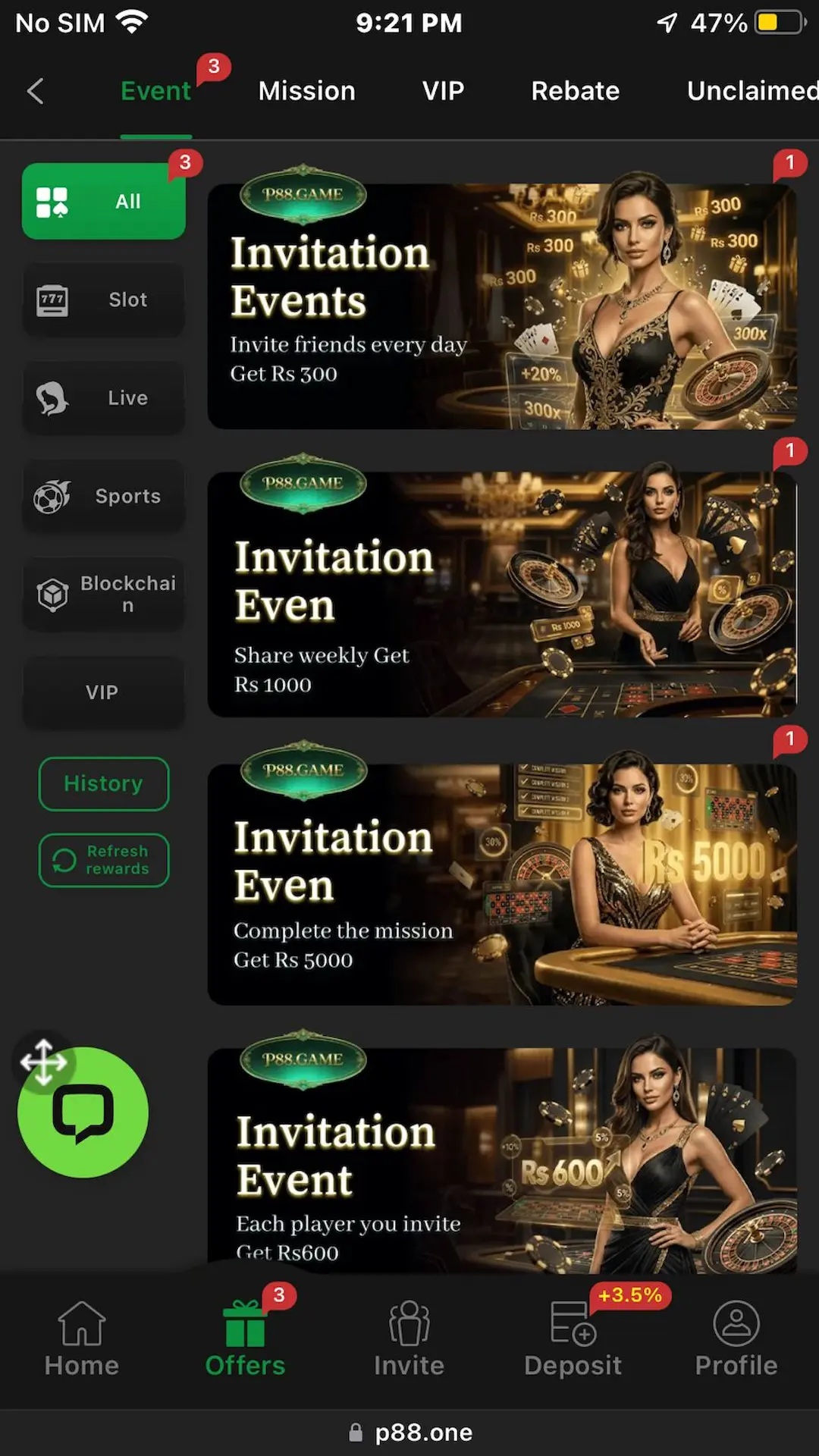Tap Refresh rewards
This screenshot has height=1456, width=819.
(x=104, y=860)
